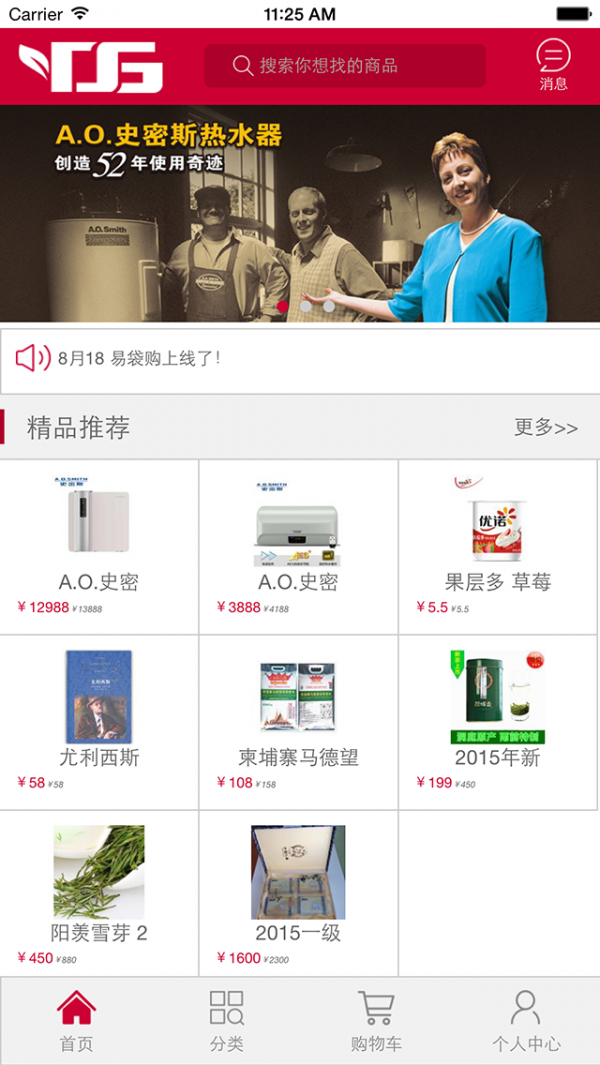Open the A.O.史密 item priced ¥3888

tap(298, 546)
